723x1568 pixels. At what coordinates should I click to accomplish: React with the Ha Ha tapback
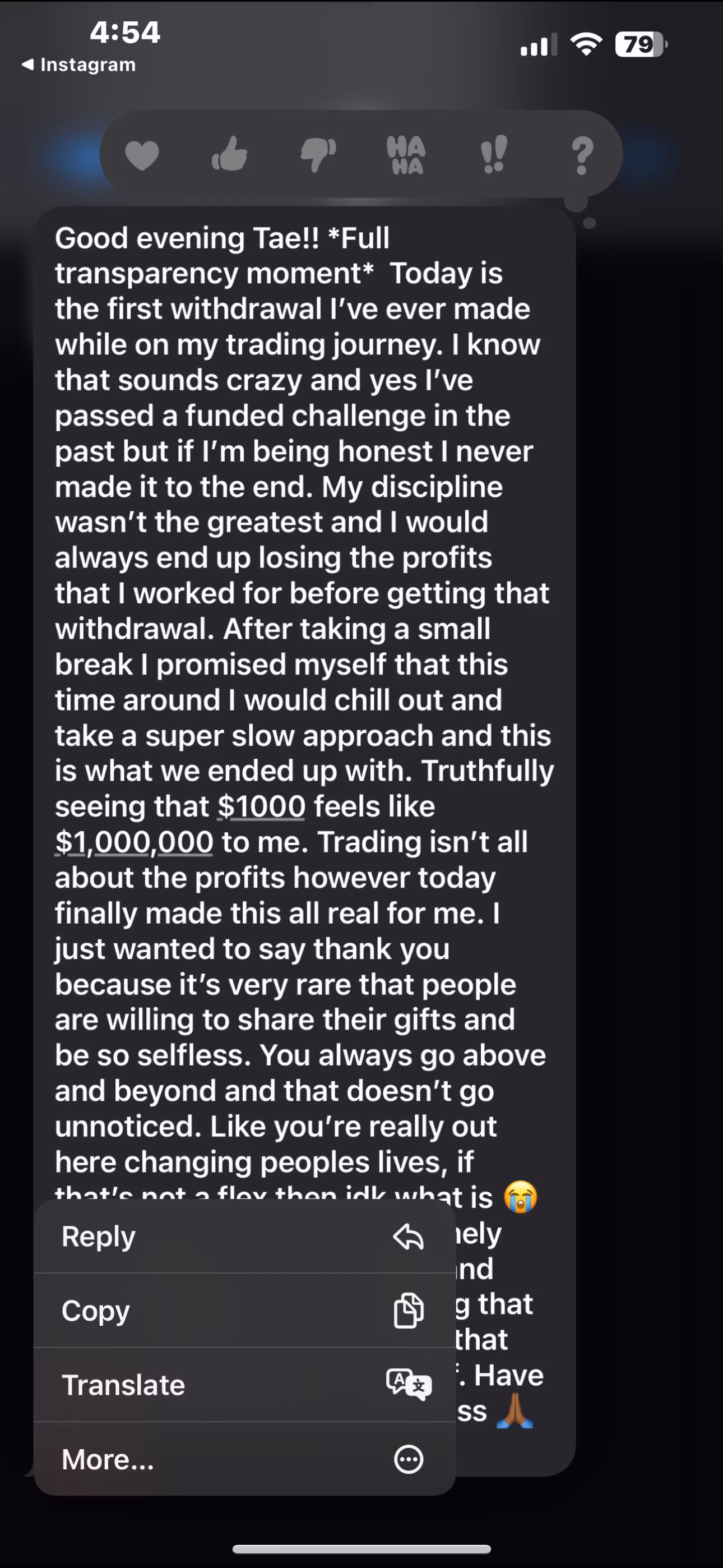point(406,155)
